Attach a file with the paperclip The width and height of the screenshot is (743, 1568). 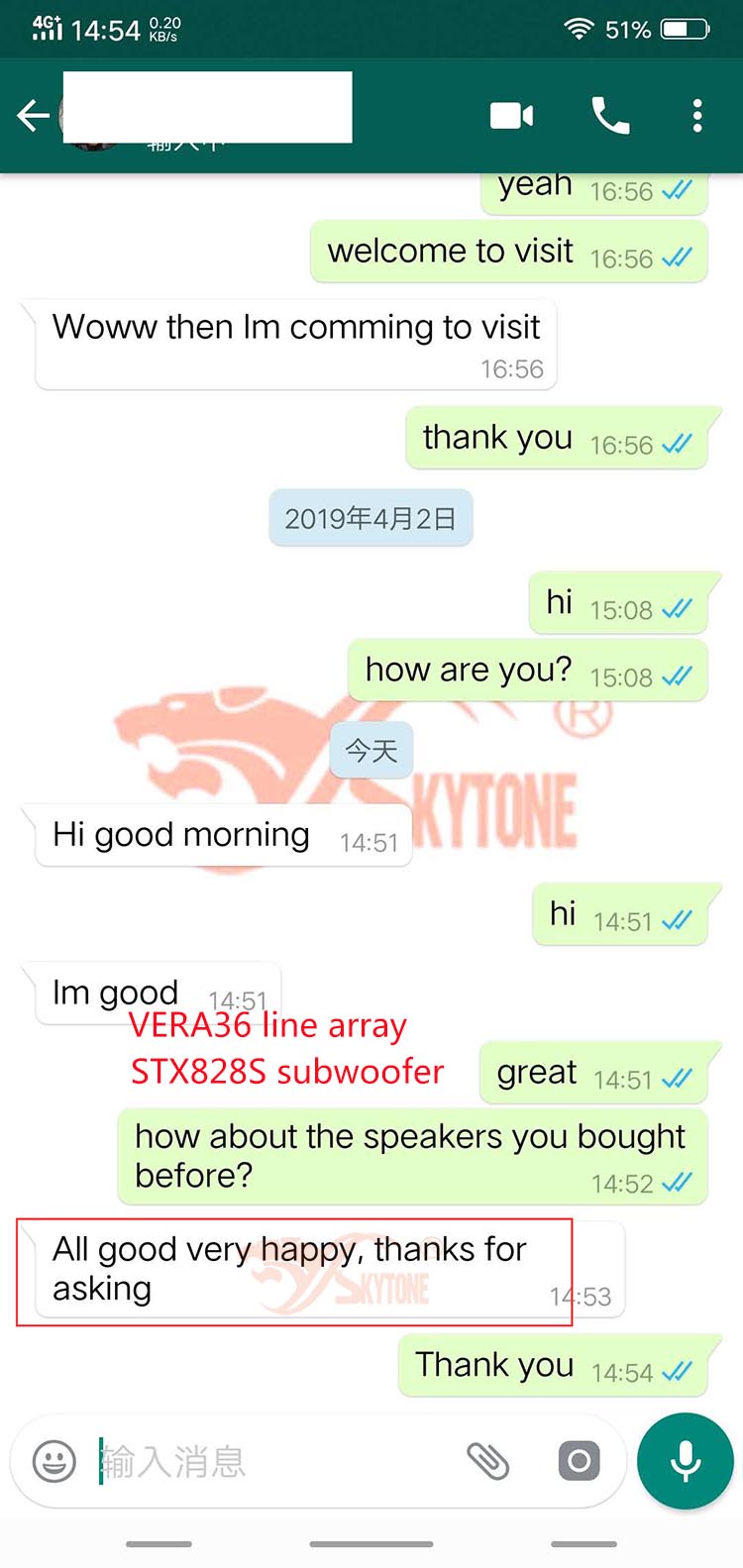[x=487, y=1461]
